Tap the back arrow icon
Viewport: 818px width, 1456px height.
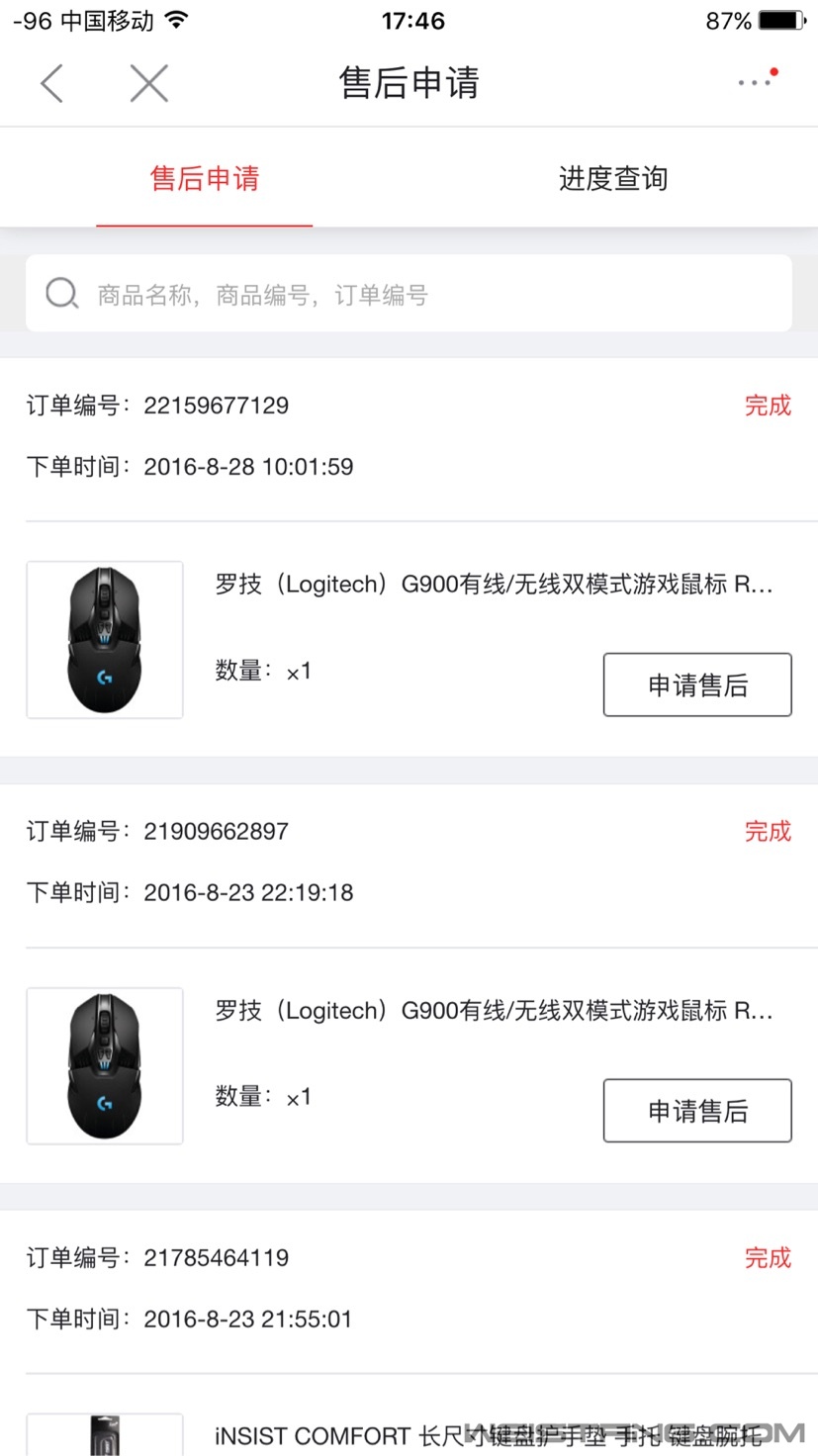click(51, 83)
